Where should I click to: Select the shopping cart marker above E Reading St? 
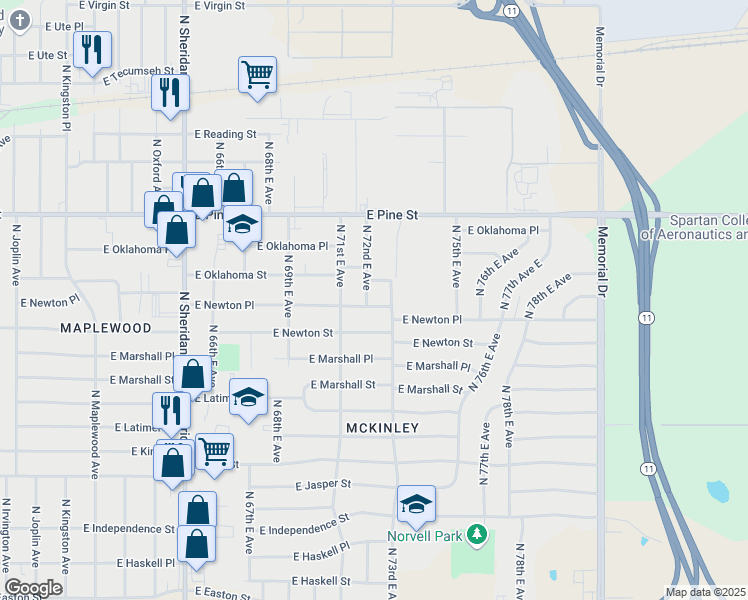(257, 74)
